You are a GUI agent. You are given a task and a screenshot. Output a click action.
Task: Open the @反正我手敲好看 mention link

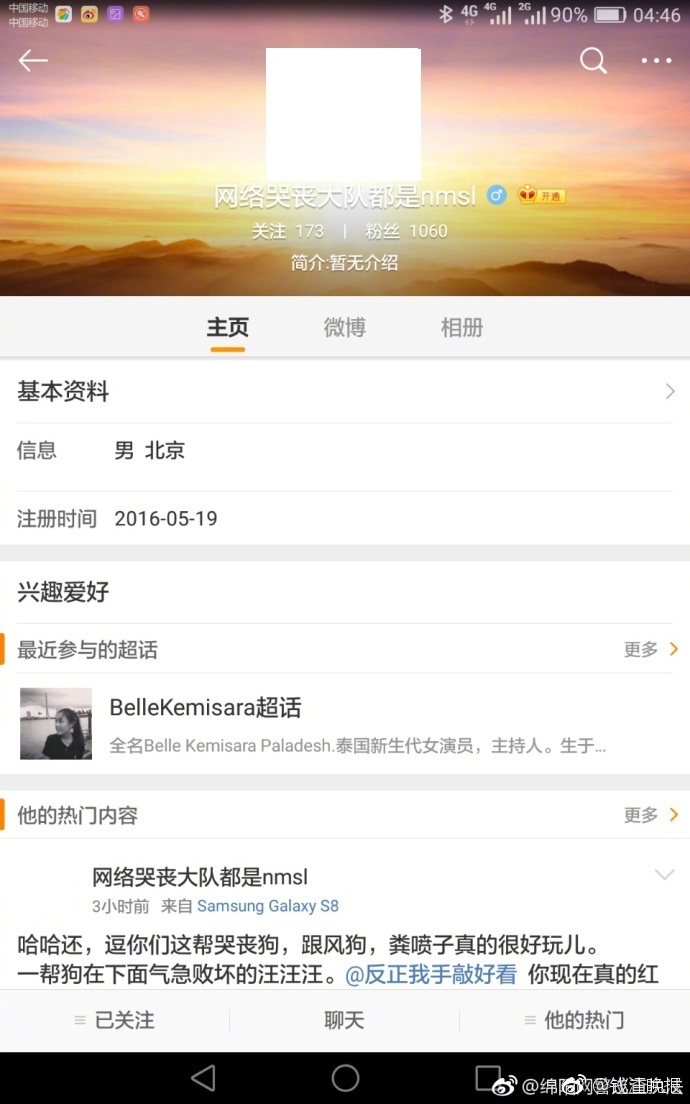click(430, 974)
